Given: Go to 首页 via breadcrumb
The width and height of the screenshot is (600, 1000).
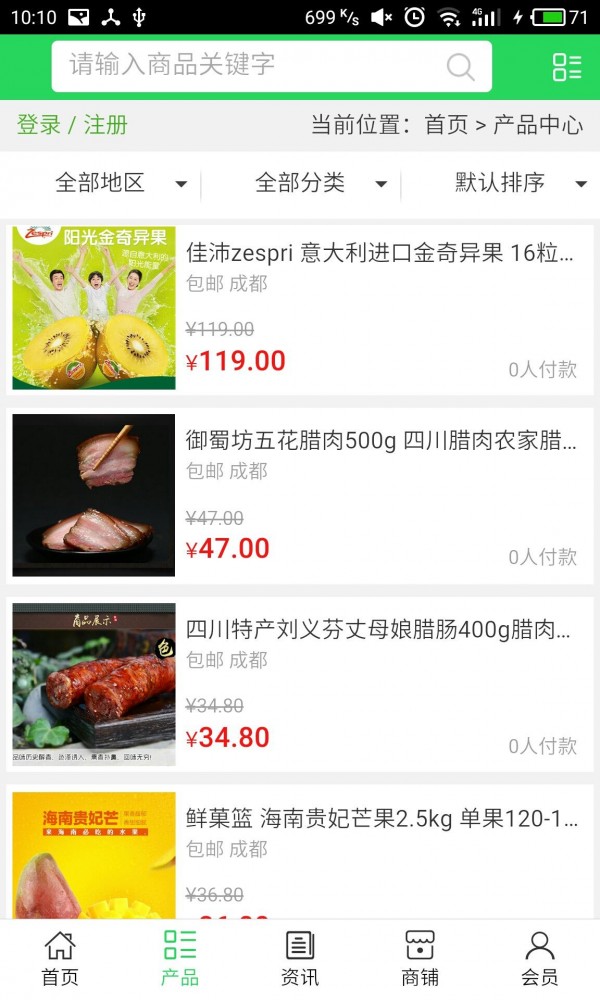Looking at the screenshot, I should coord(446,125).
